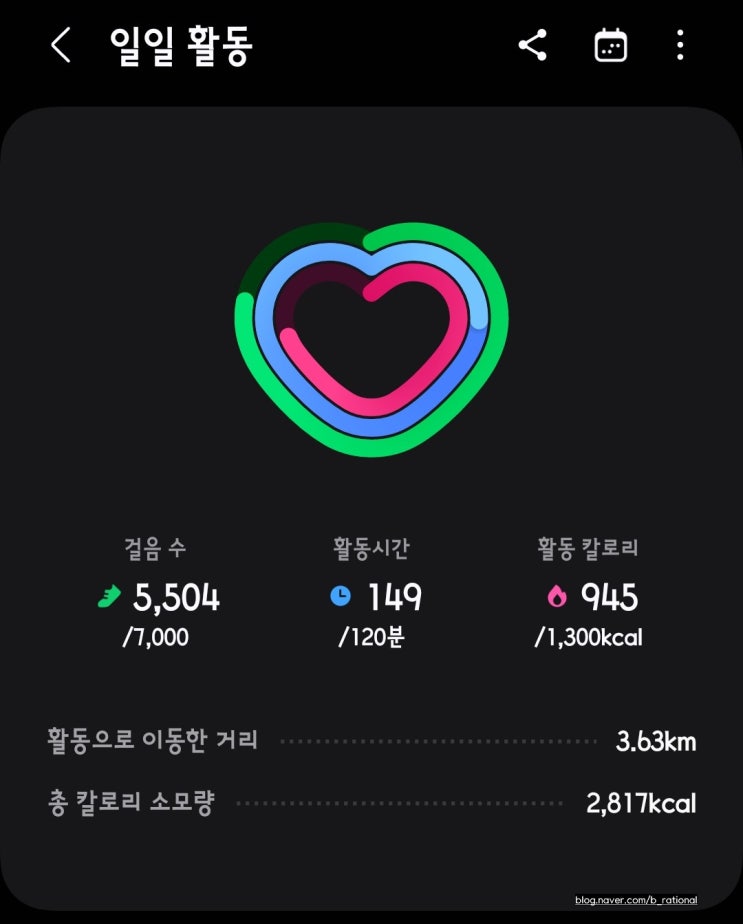Viewport: 743px width, 924px height.
Task: Go back from Daily Activity screen
Action: coord(61,46)
